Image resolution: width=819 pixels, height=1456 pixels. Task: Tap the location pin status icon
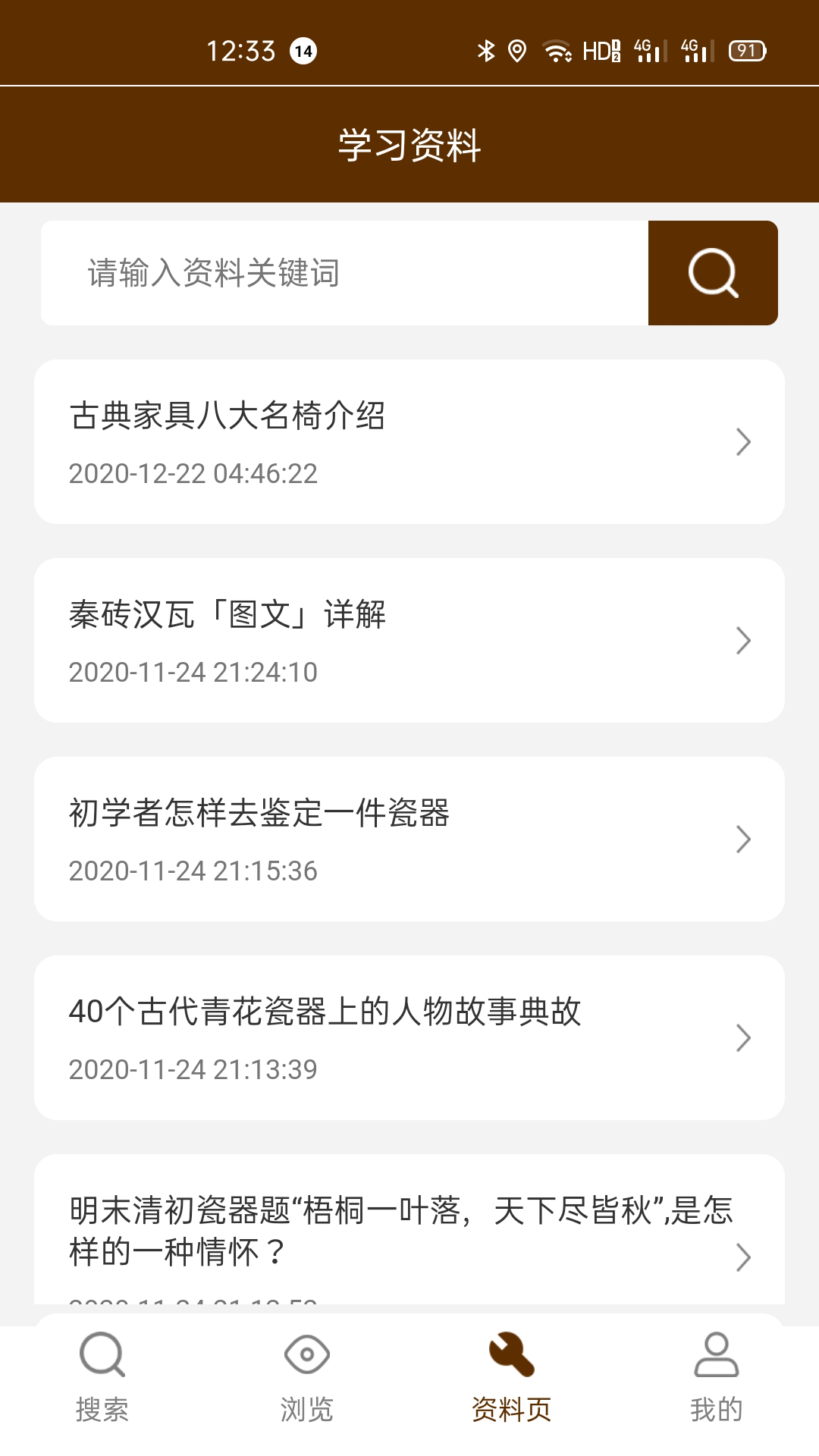tap(519, 50)
